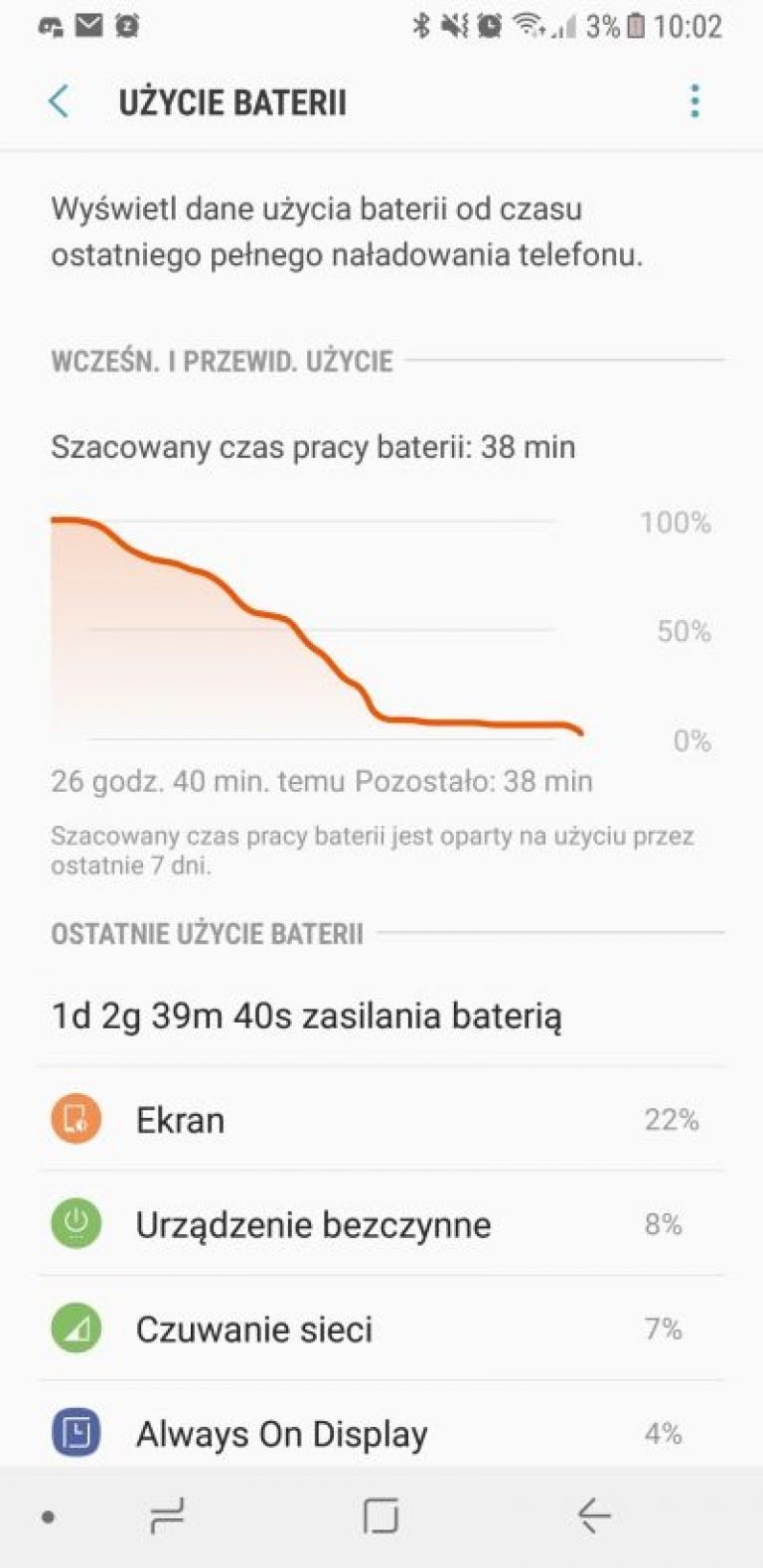
Task: Go back from Użycie baterii screen
Action: tap(60, 101)
